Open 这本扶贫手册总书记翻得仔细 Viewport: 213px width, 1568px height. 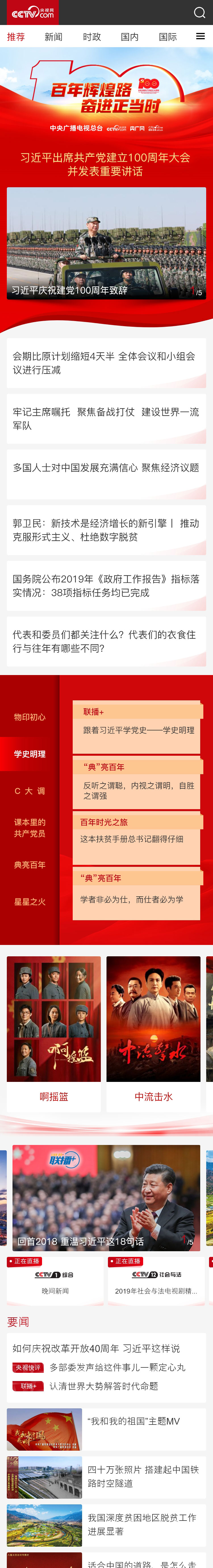[x=136, y=839]
